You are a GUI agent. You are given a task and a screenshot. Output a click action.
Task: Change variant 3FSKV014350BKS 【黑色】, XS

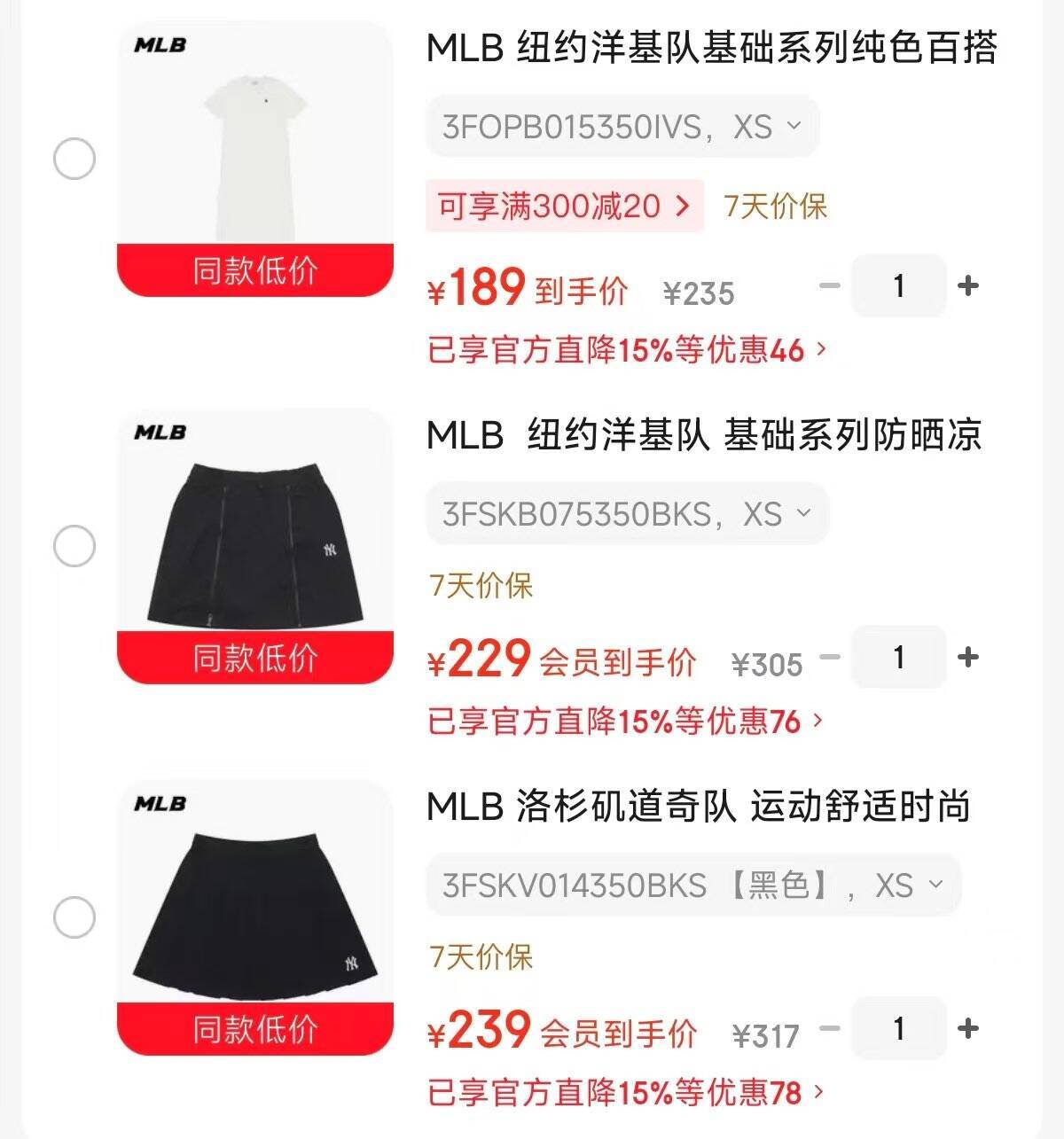point(693,885)
